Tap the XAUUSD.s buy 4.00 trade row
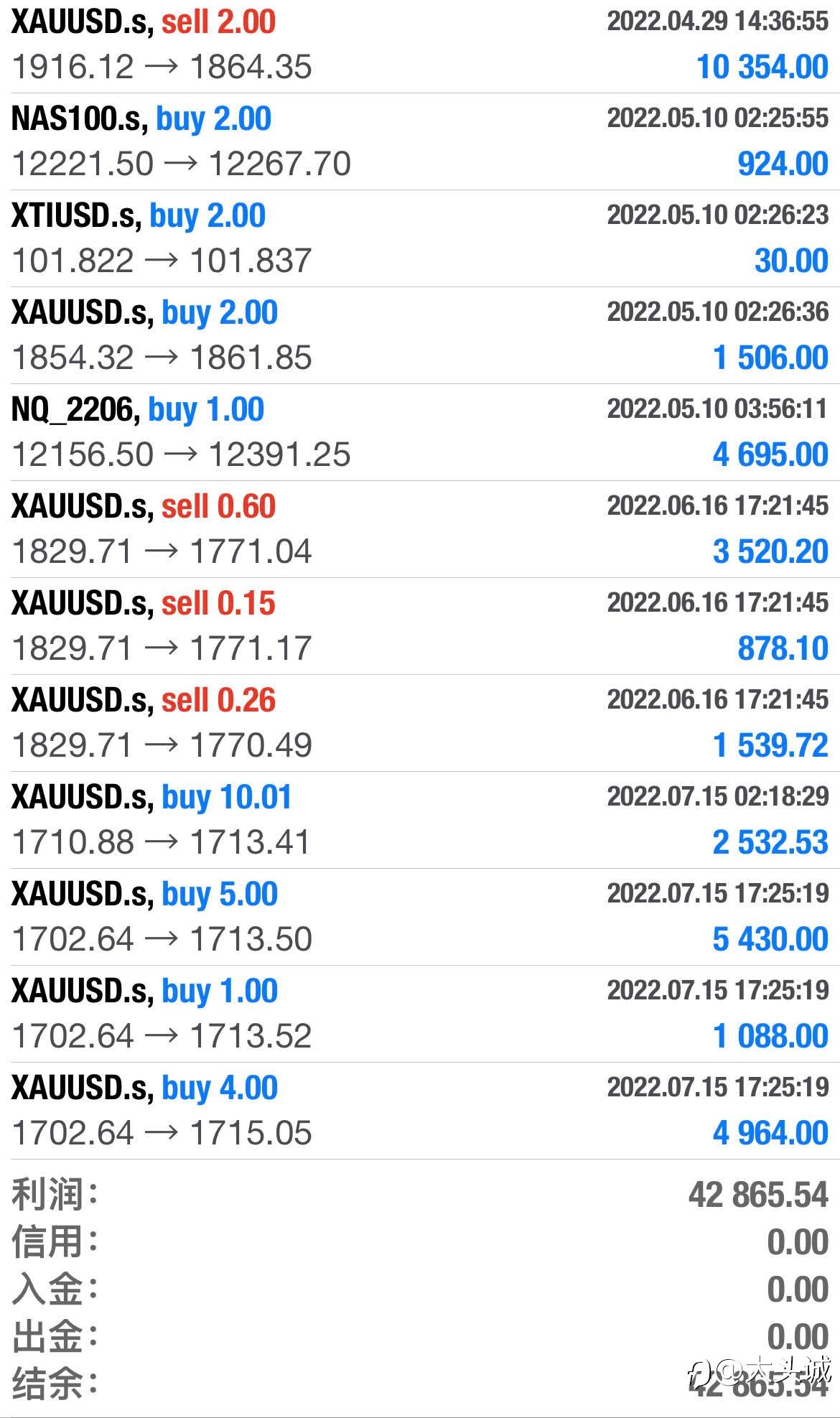Screen dimensions: 840x1418 pyautogui.click(x=420, y=1111)
